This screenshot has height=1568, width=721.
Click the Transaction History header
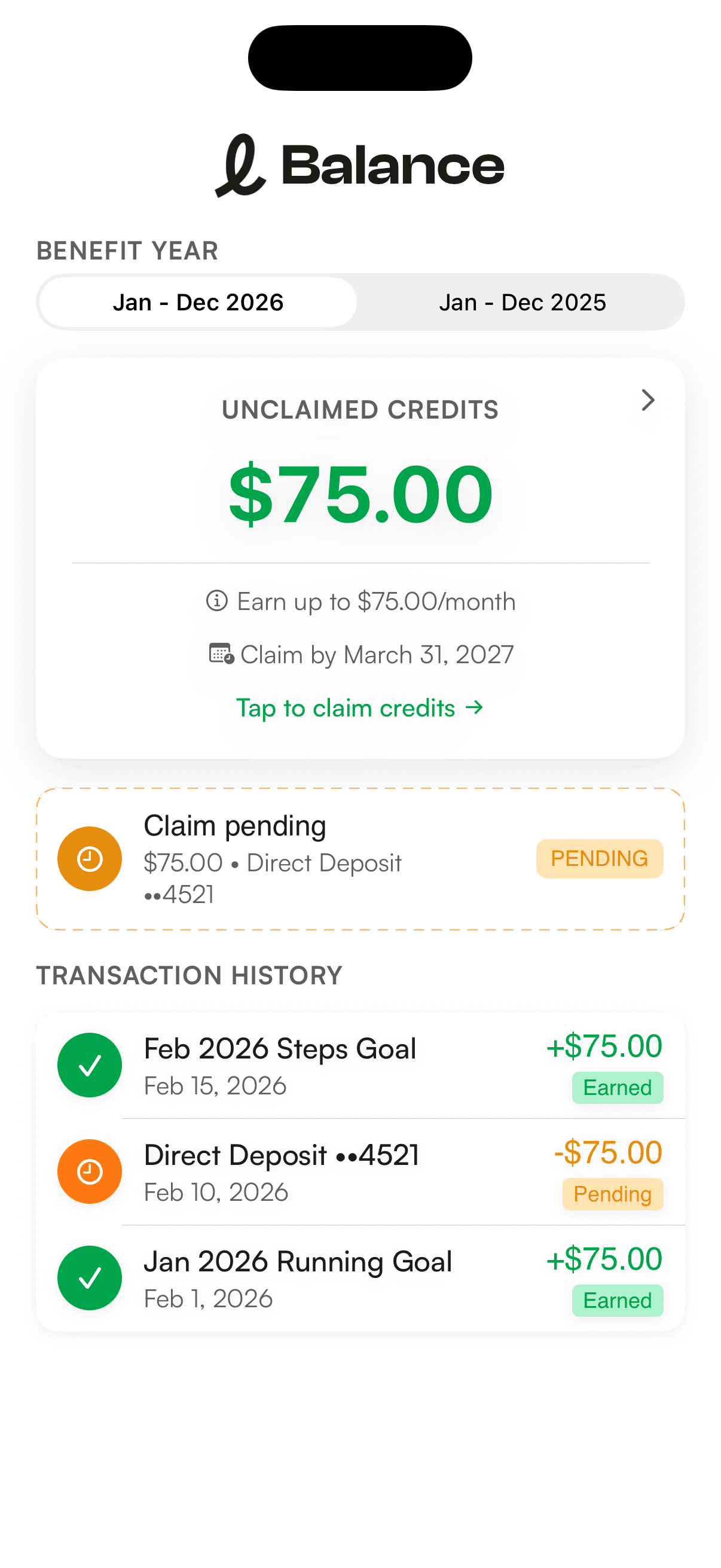tap(190, 975)
